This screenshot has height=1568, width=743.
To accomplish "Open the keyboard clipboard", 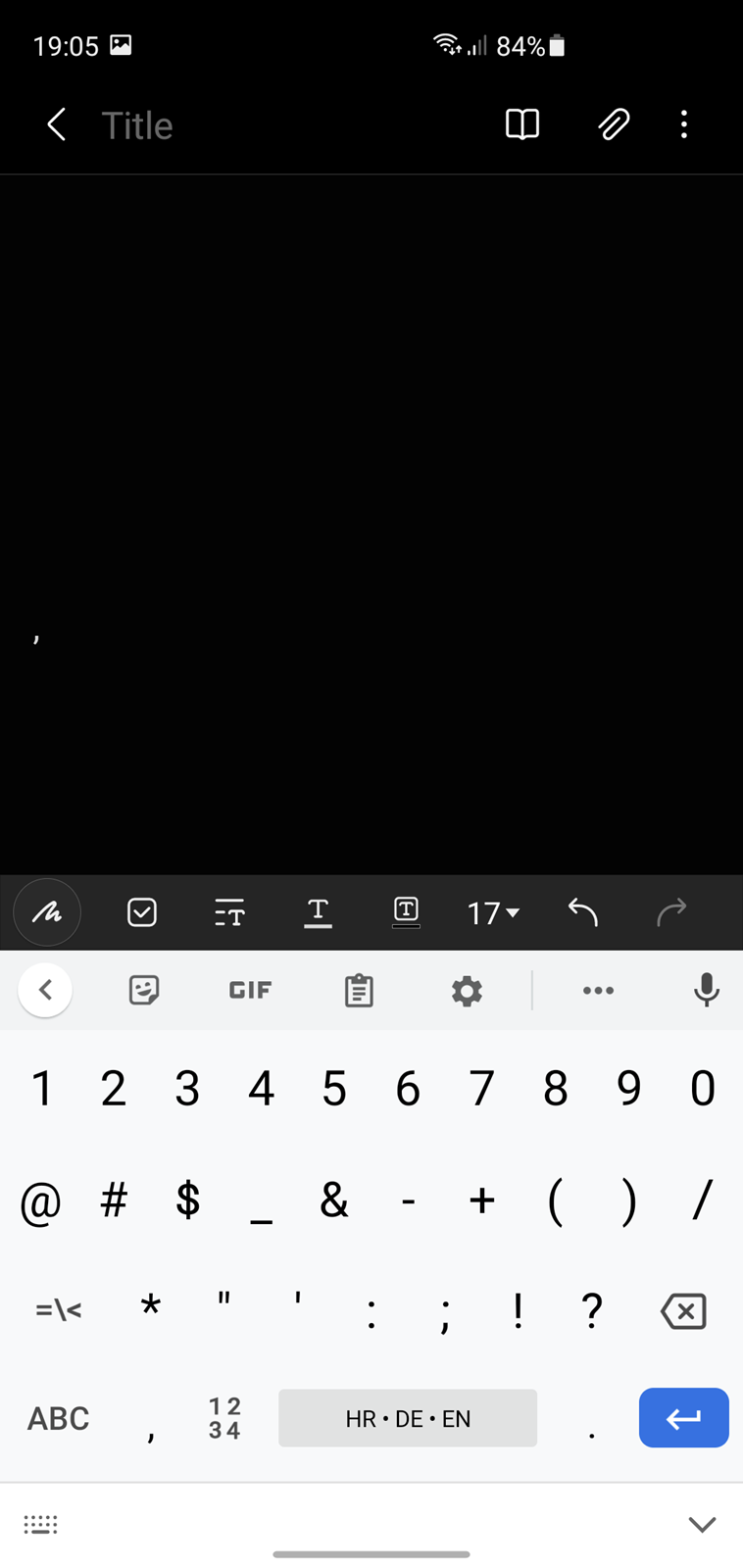I will [359, 991].
